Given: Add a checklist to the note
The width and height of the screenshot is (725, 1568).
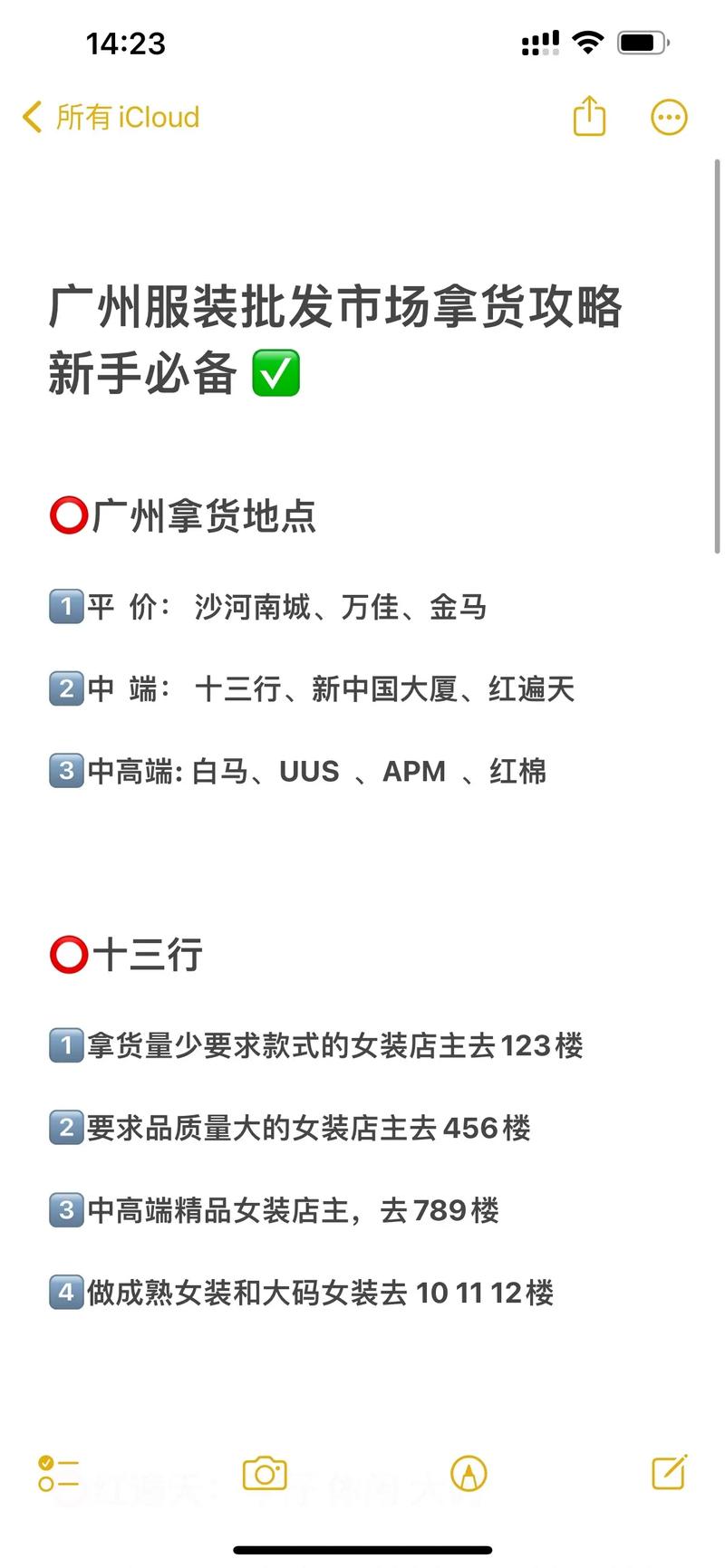Looking at the screenshot, I should pos(58,1474).
